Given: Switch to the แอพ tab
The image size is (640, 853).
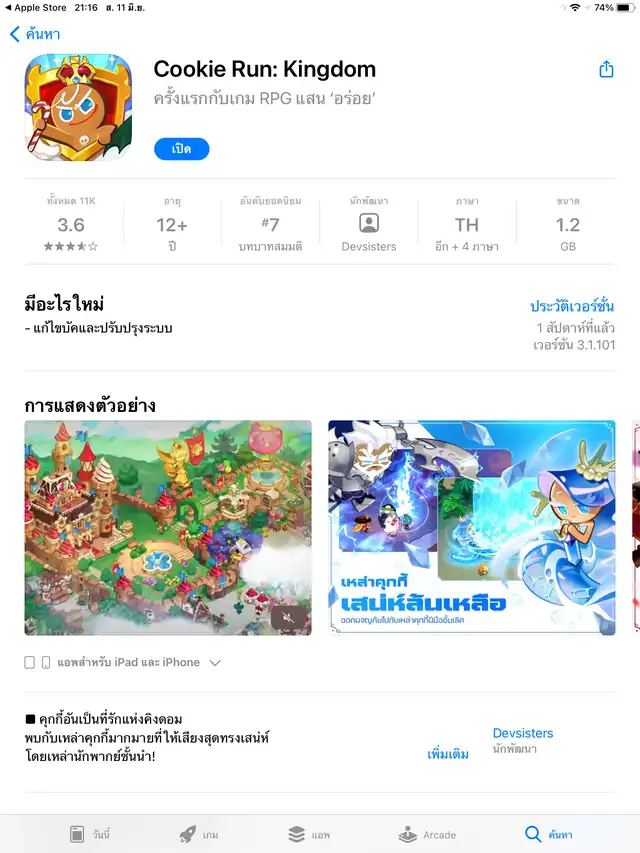Looking at the screenshot, I should pyautogui.click(x=309, y=834).
